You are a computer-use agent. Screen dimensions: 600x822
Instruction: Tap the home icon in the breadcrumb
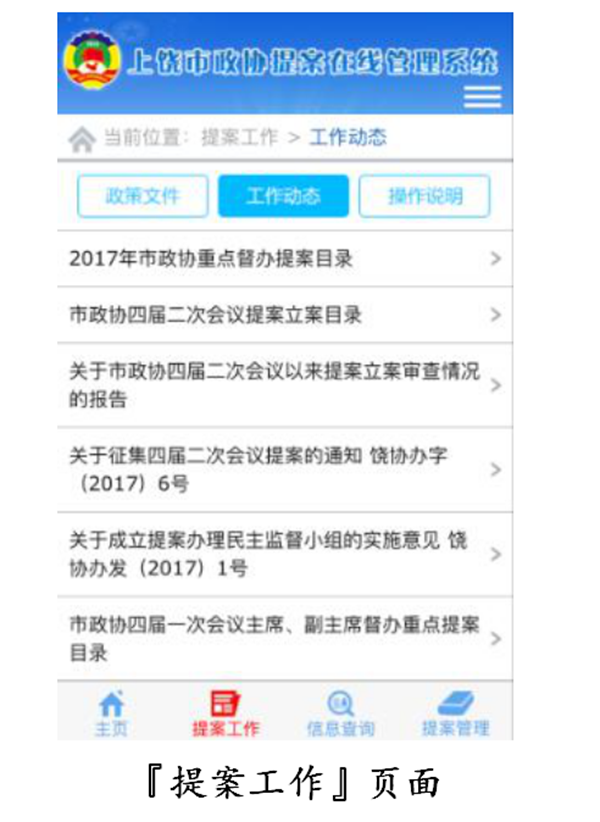(x=81, y=139)
